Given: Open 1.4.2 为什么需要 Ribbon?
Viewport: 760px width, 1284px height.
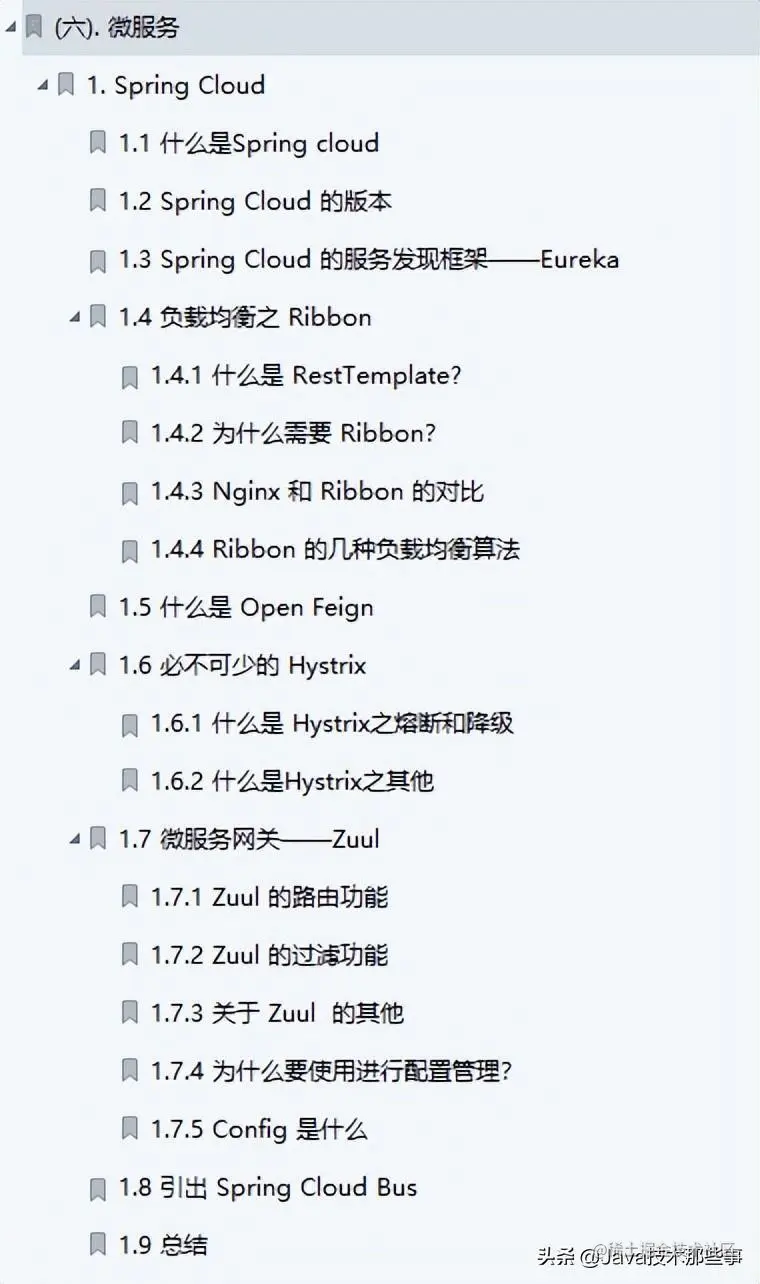Looking at the screenshot, I should click(x=293, y=433).
